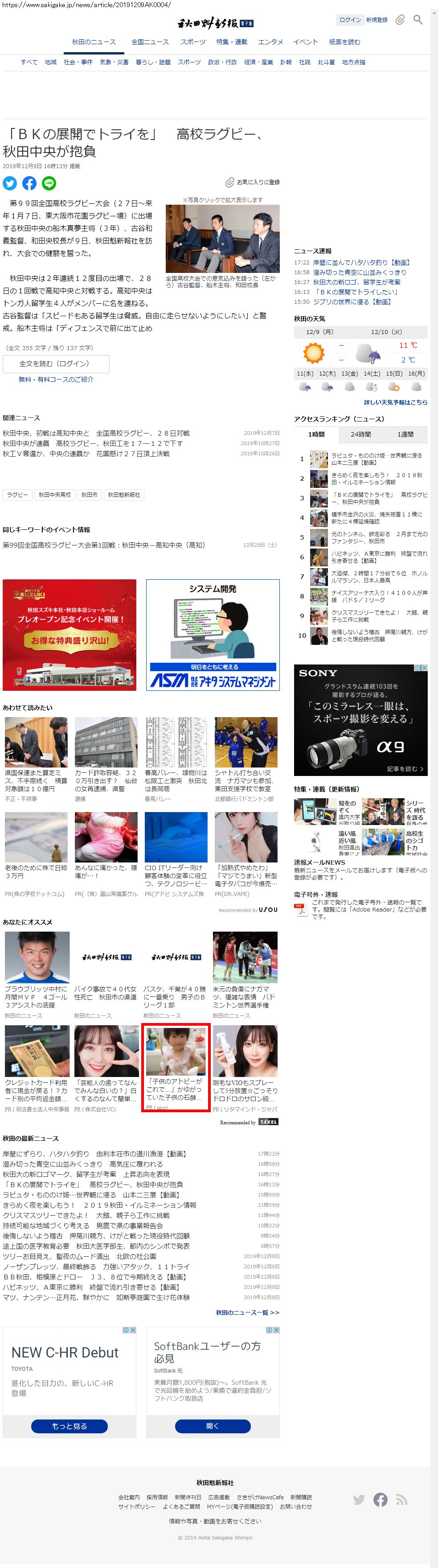
Task: Tap 全文を読む（ログイン） button
Action: click(x=55, y=364)
